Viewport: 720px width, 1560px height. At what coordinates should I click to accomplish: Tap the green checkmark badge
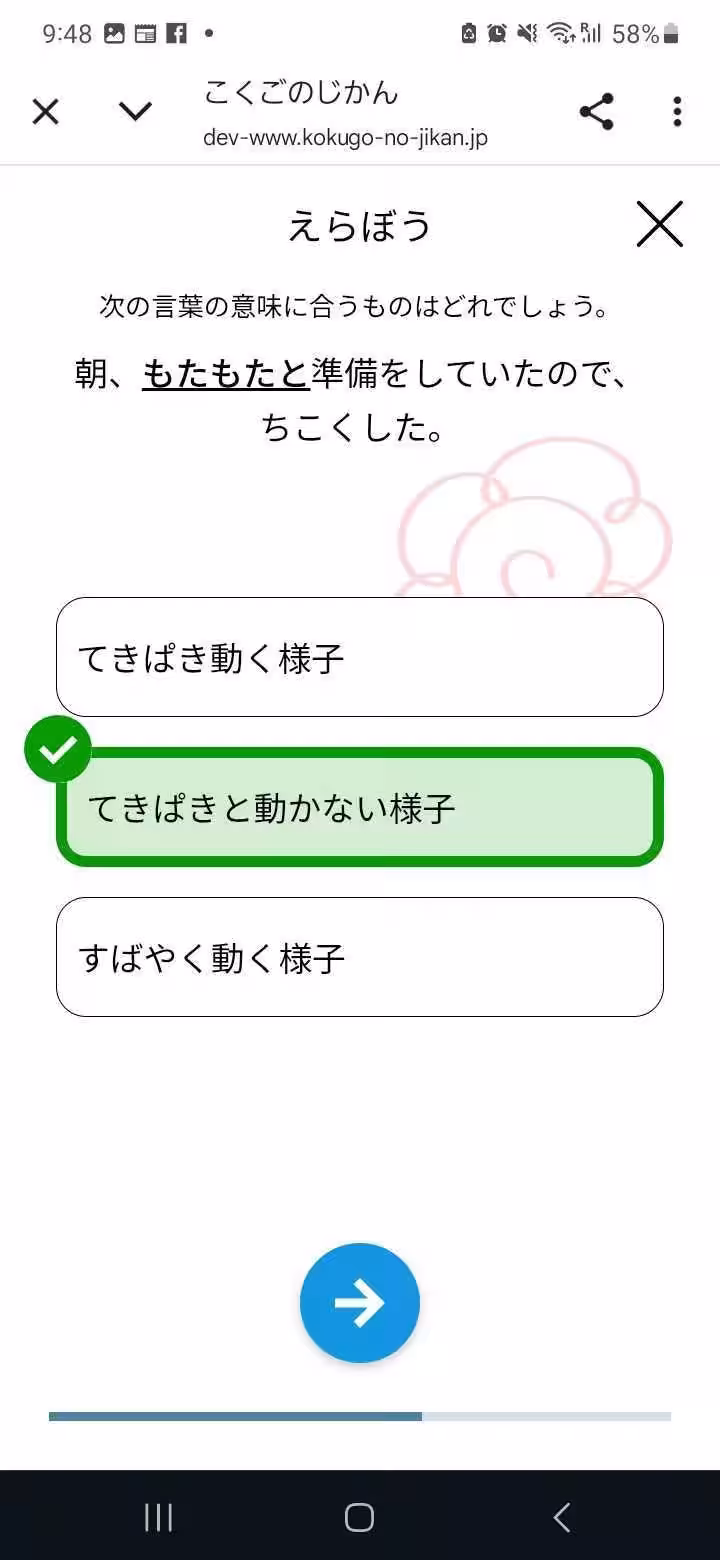57,748
